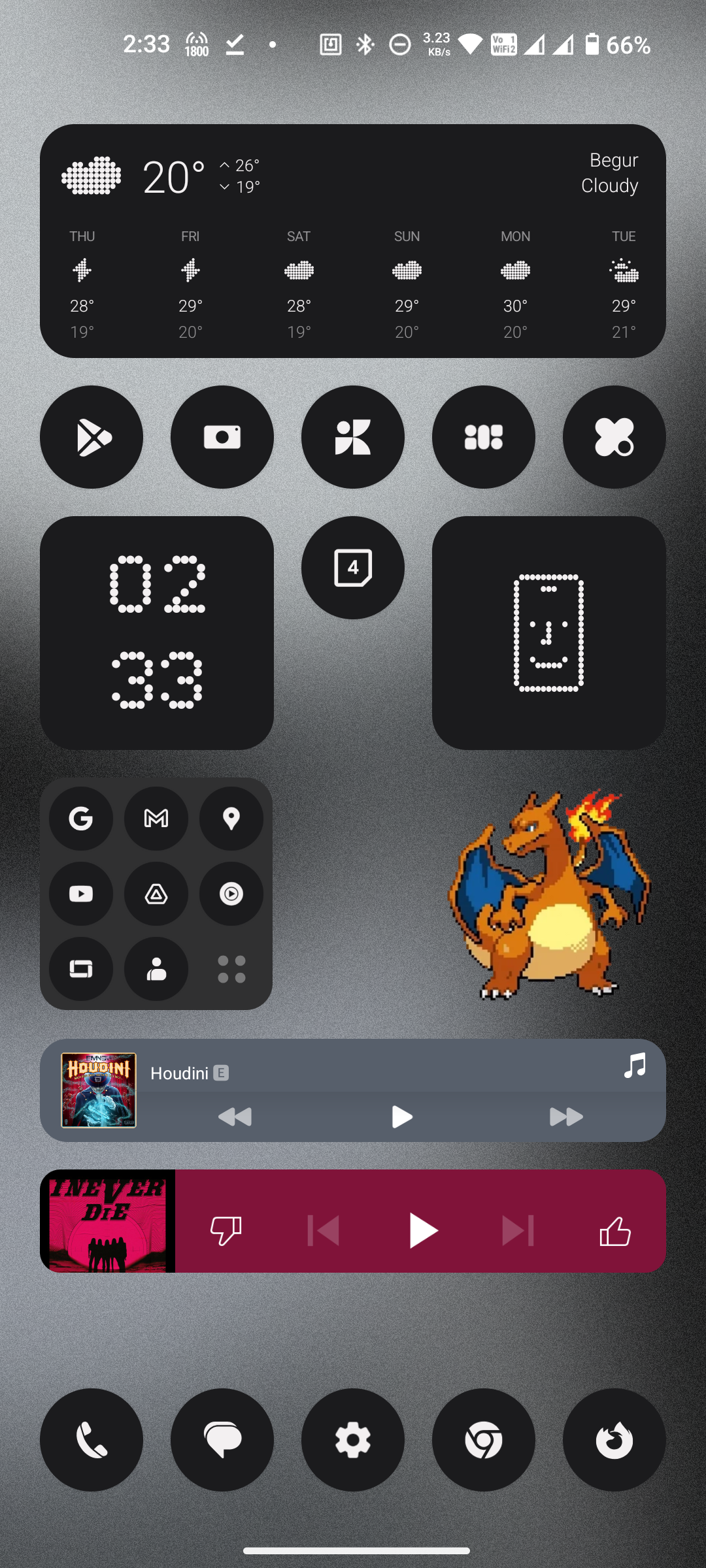Open Google Drive from the folder

point(156,894)
